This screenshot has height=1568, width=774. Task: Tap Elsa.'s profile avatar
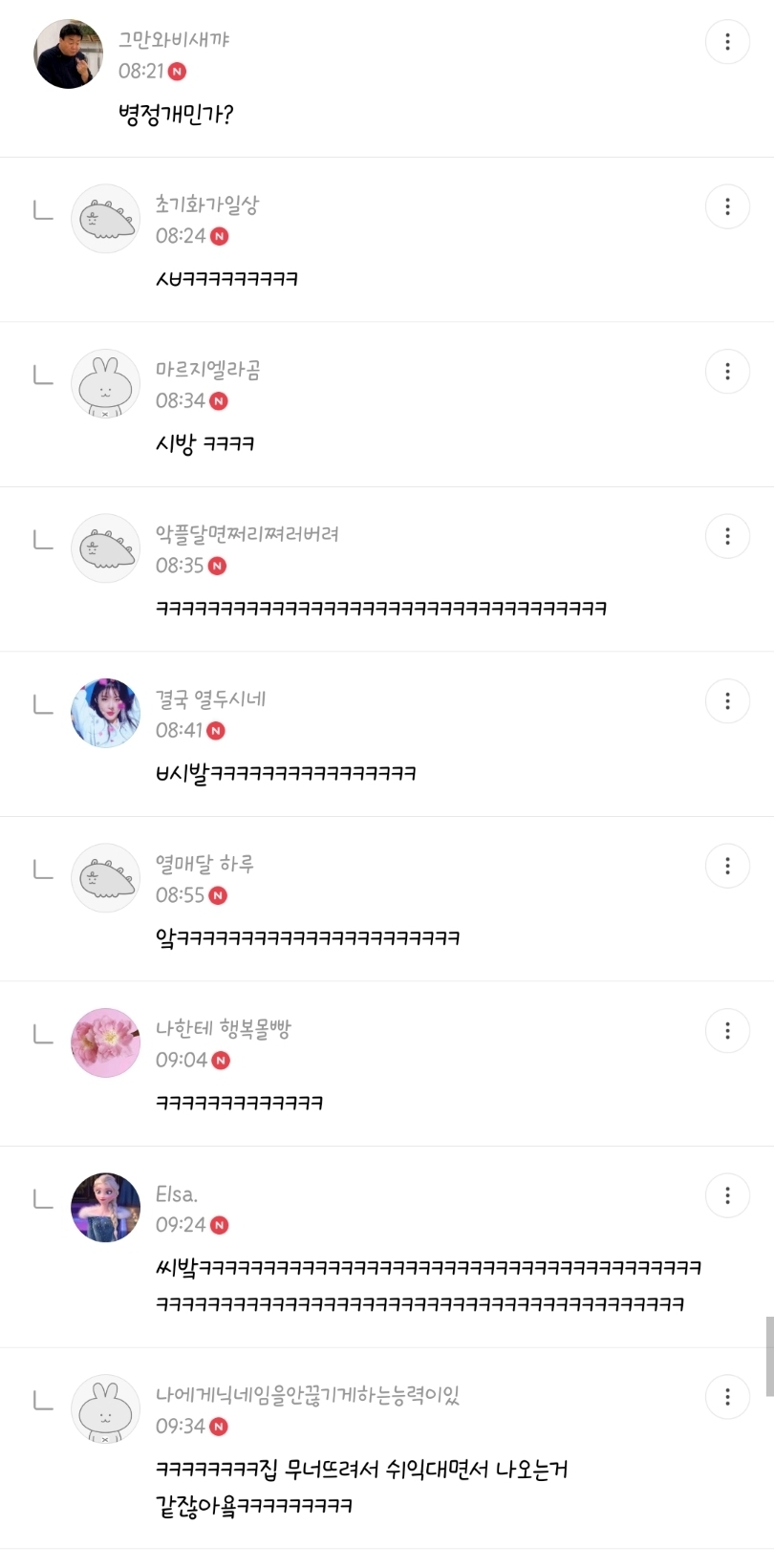pyautogui.click(x=106, y=1208)
